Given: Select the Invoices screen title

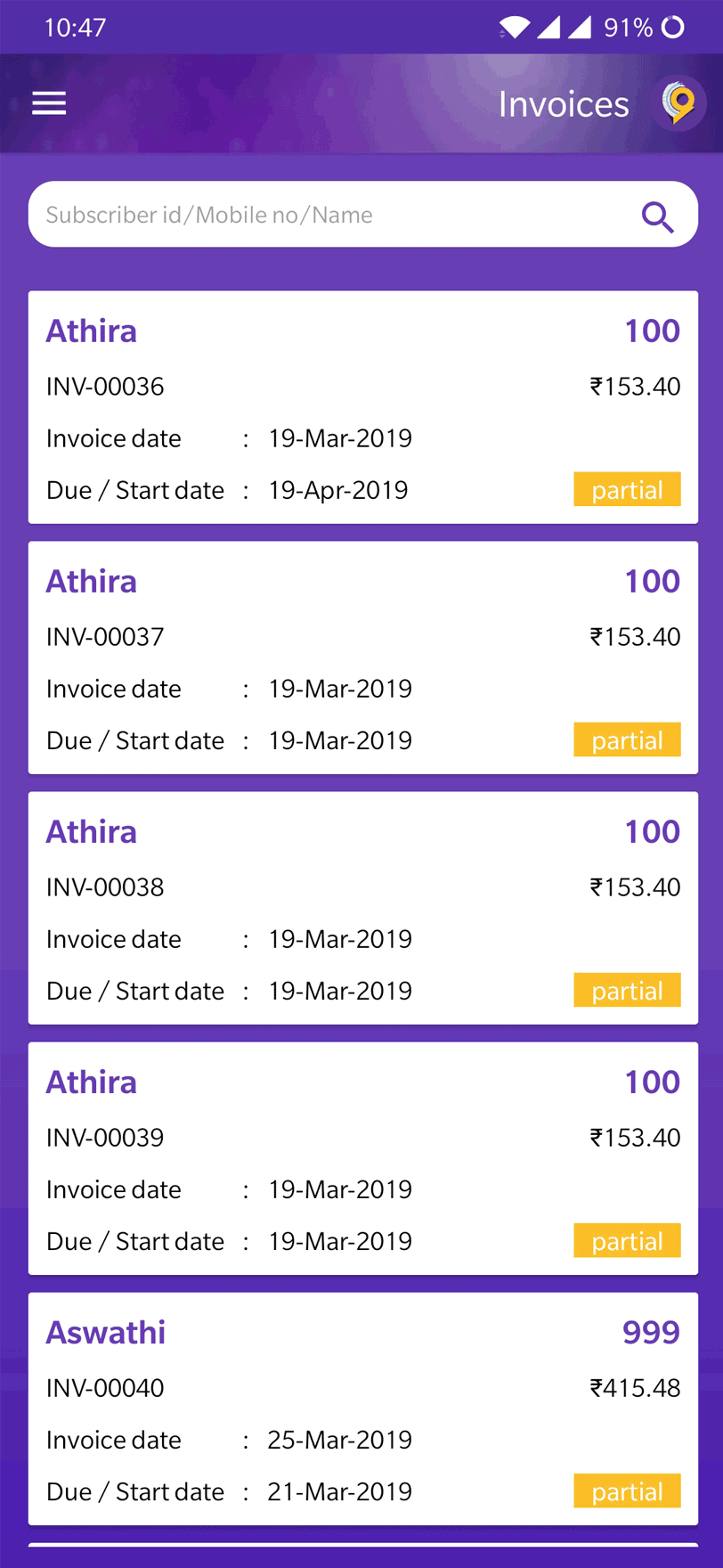Looking at the screenshot, I should click(x=563, y=103).
